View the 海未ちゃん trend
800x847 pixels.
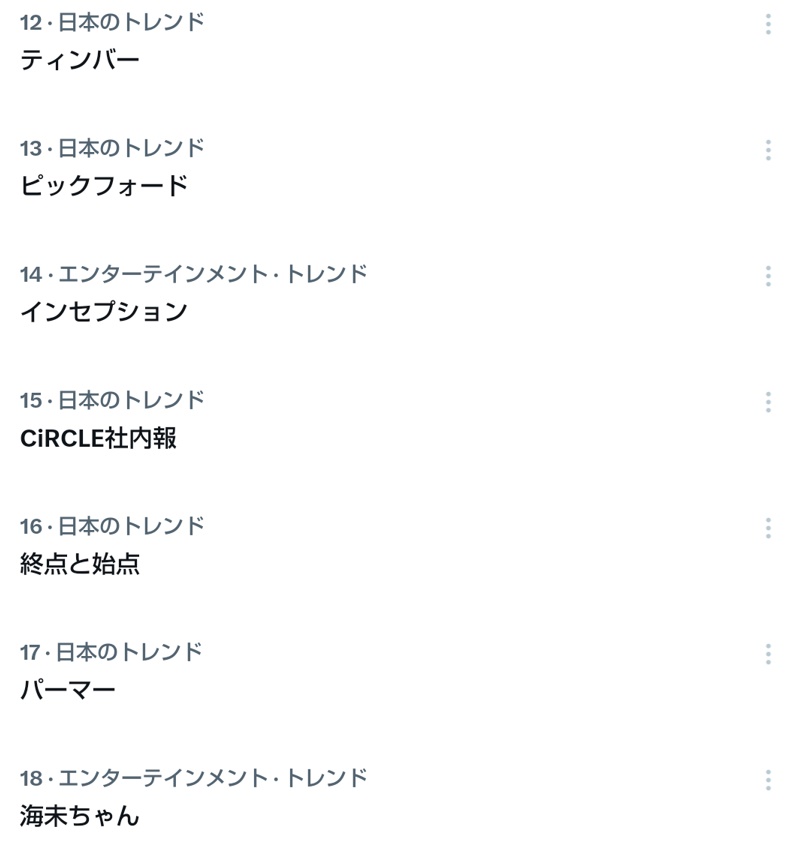pyautogui.click(x=80, y=816)
